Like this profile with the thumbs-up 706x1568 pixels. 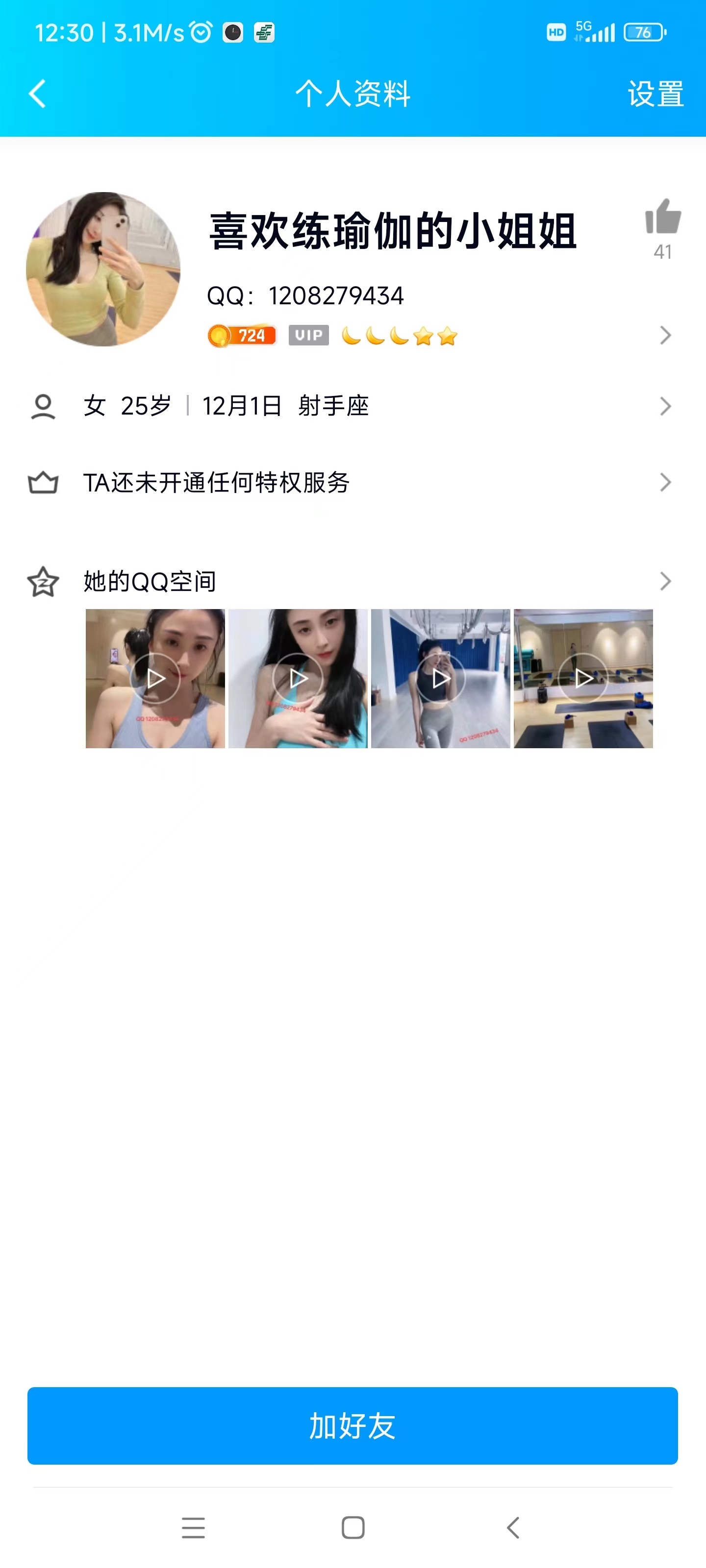pos(663,217)
